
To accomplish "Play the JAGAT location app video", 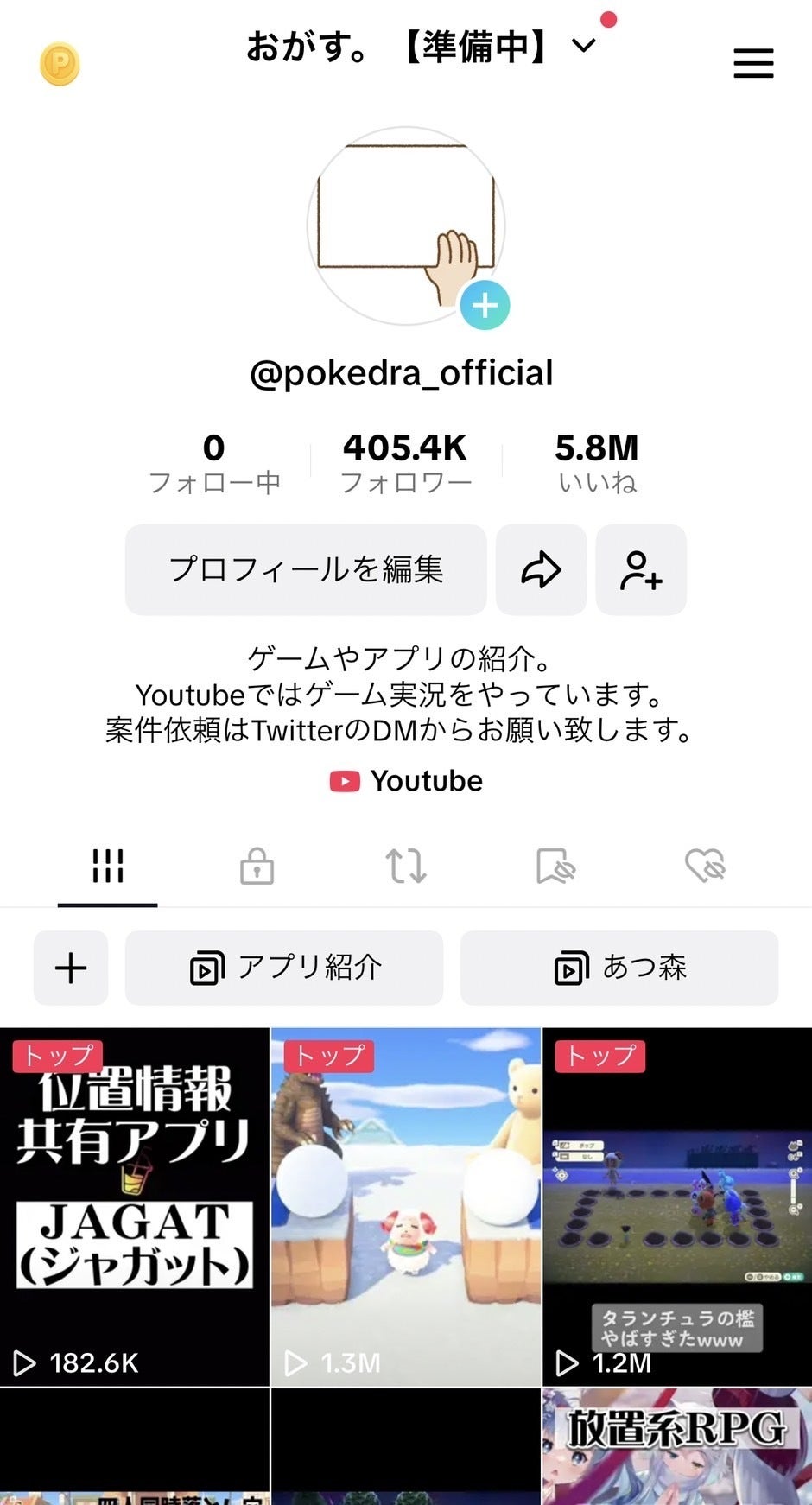I will click(x=135, y=1206).
